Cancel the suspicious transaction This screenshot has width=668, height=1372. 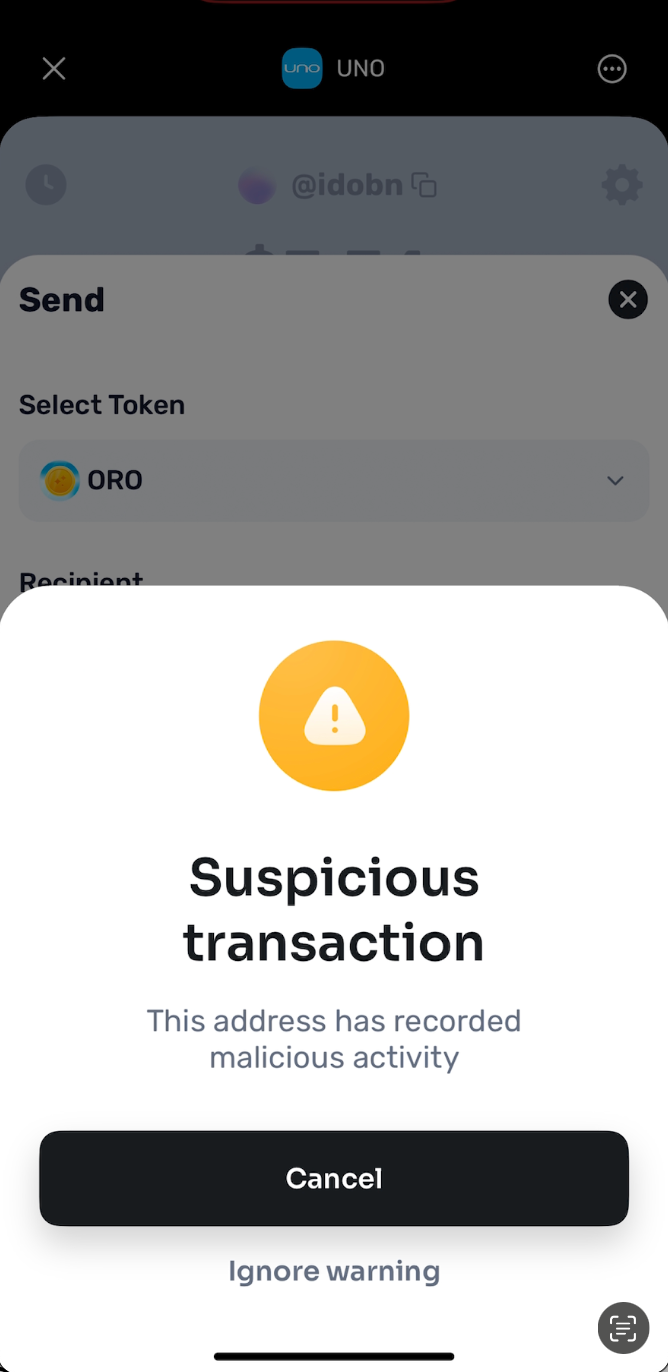pyautogui.click(x=334, y=1178)
